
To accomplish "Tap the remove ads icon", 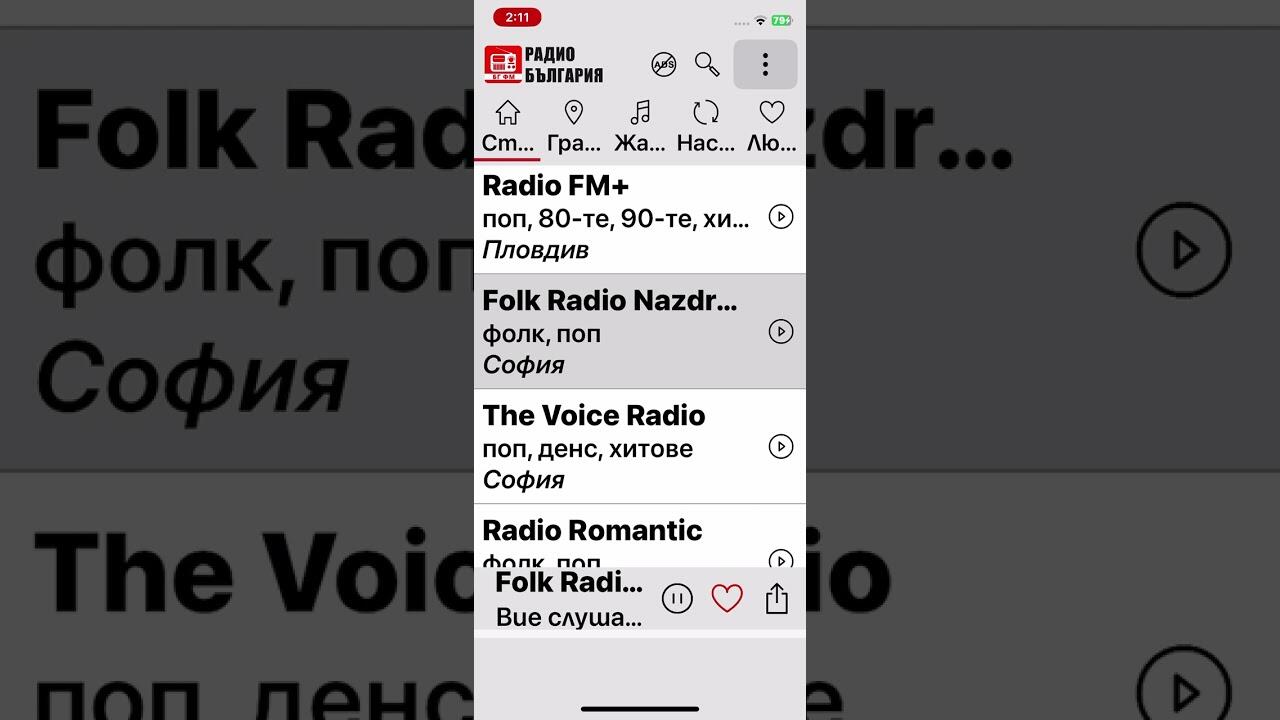I will [663, 65].
